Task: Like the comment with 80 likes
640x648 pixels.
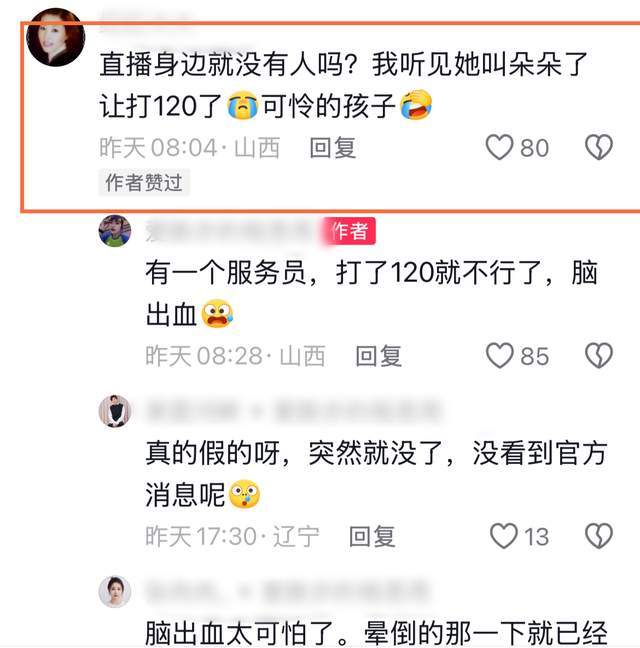Action: (x=500, y=148)
